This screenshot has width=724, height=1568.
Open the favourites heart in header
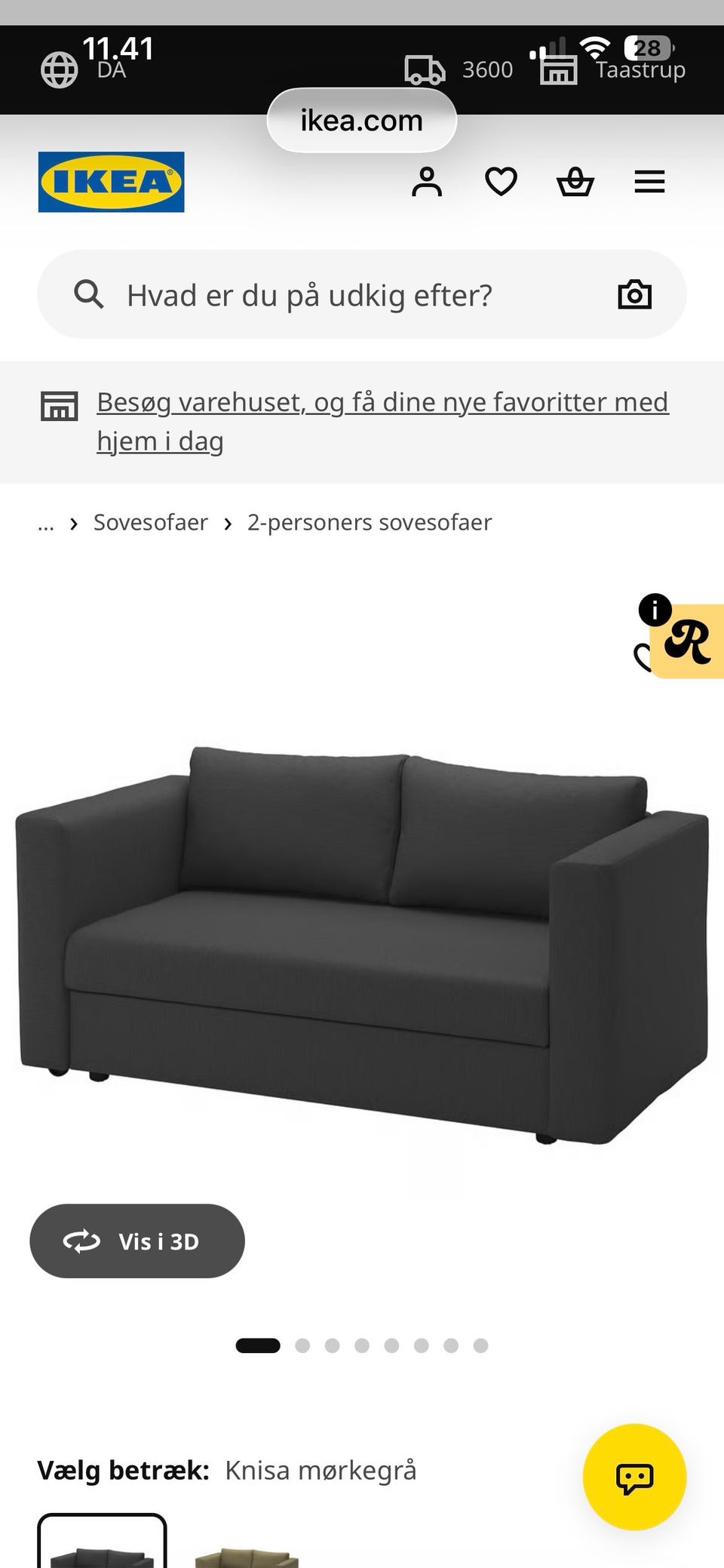tap(501, 182)
